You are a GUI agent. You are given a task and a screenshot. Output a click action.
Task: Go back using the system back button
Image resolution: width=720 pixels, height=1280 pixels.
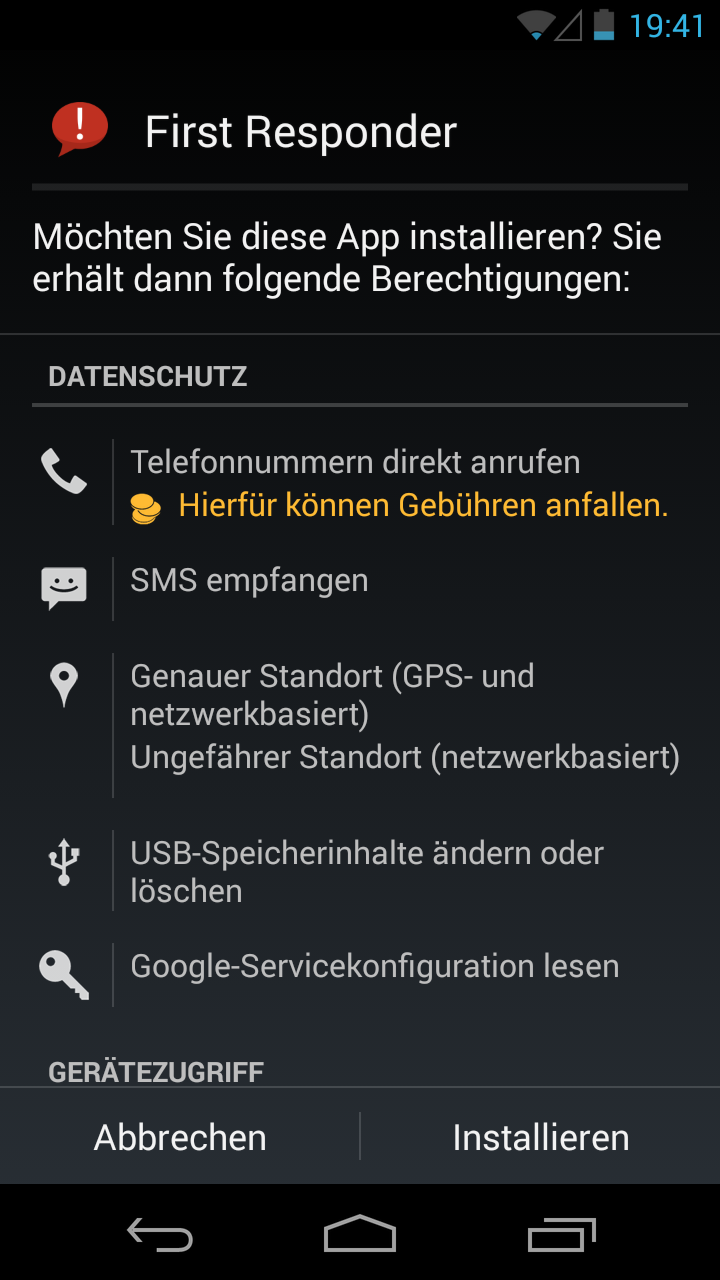(x=160, y=1235)
